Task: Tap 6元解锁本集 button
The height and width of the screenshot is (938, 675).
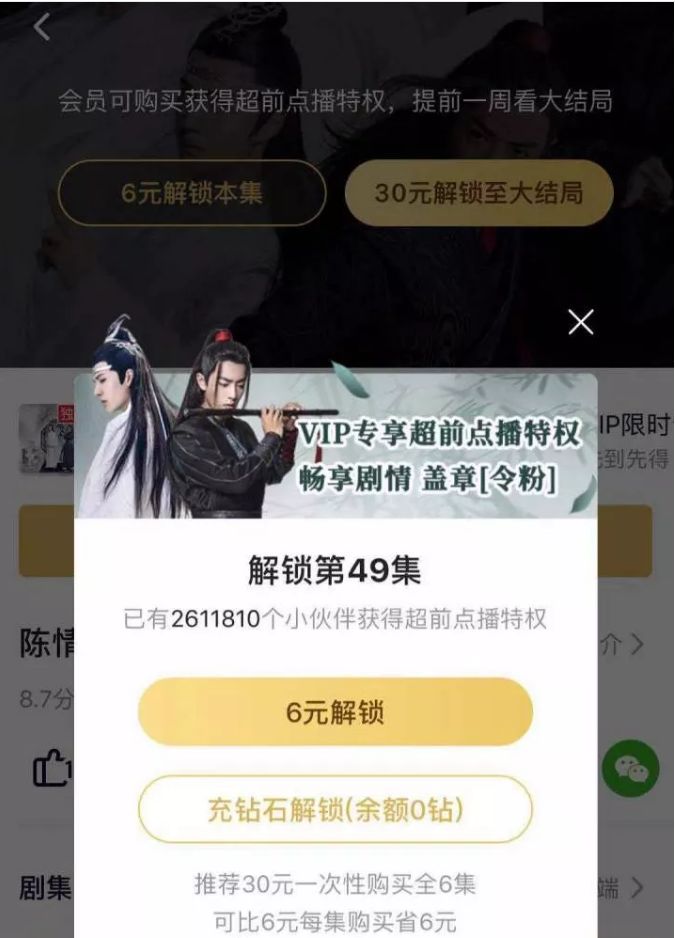Action: [x=192, y=193]
